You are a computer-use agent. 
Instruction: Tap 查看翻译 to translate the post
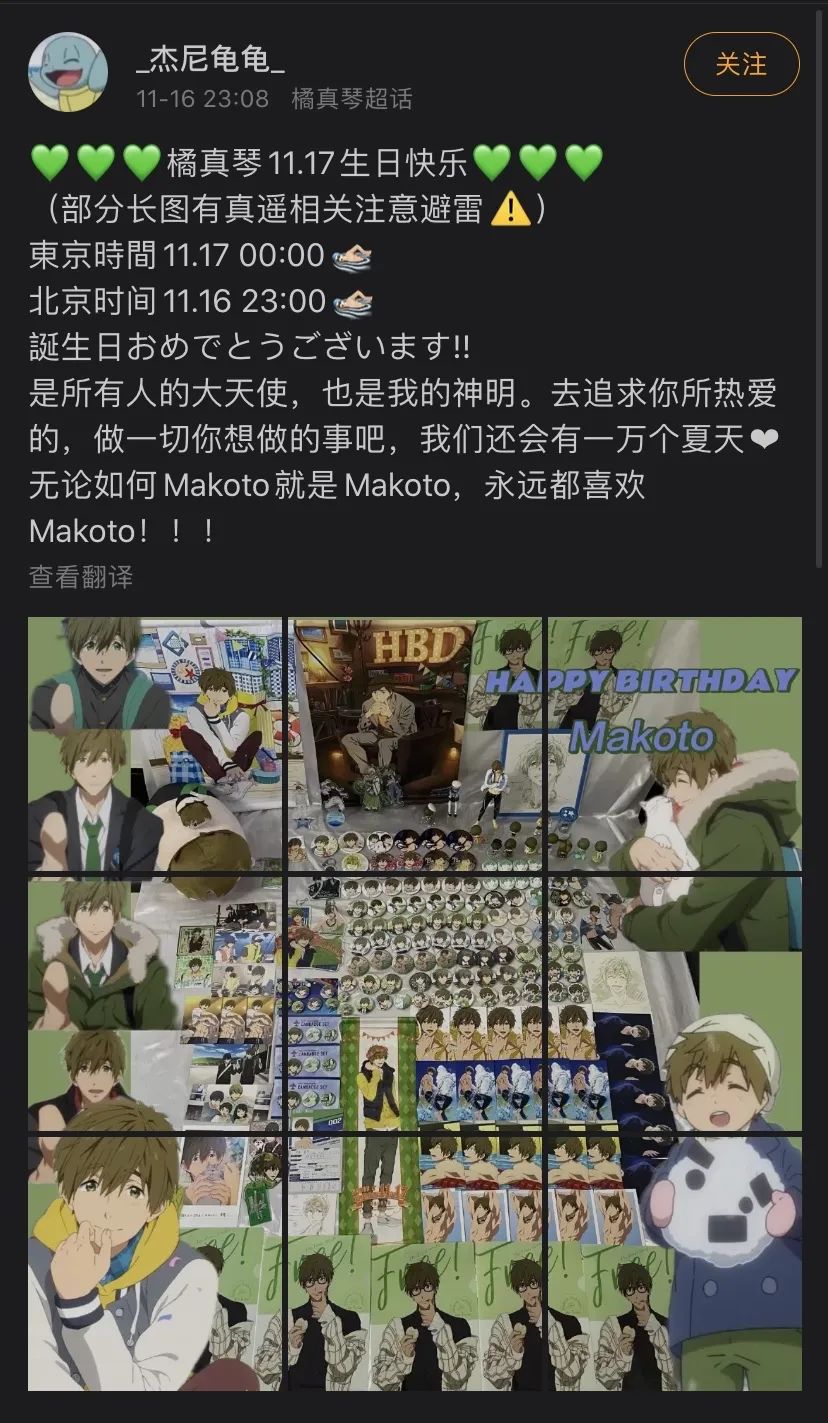81,576
